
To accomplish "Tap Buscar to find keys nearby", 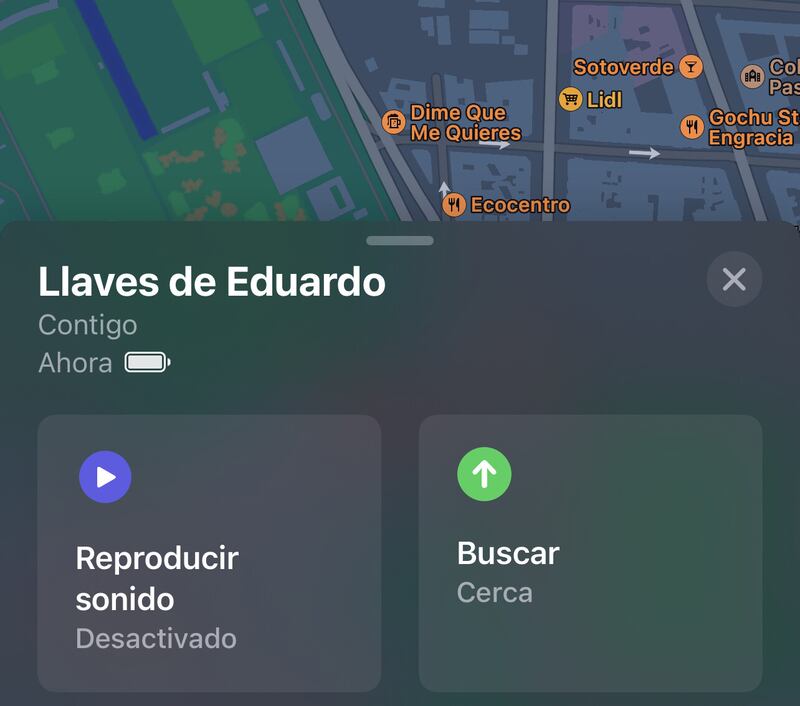I will coord(590,553).
